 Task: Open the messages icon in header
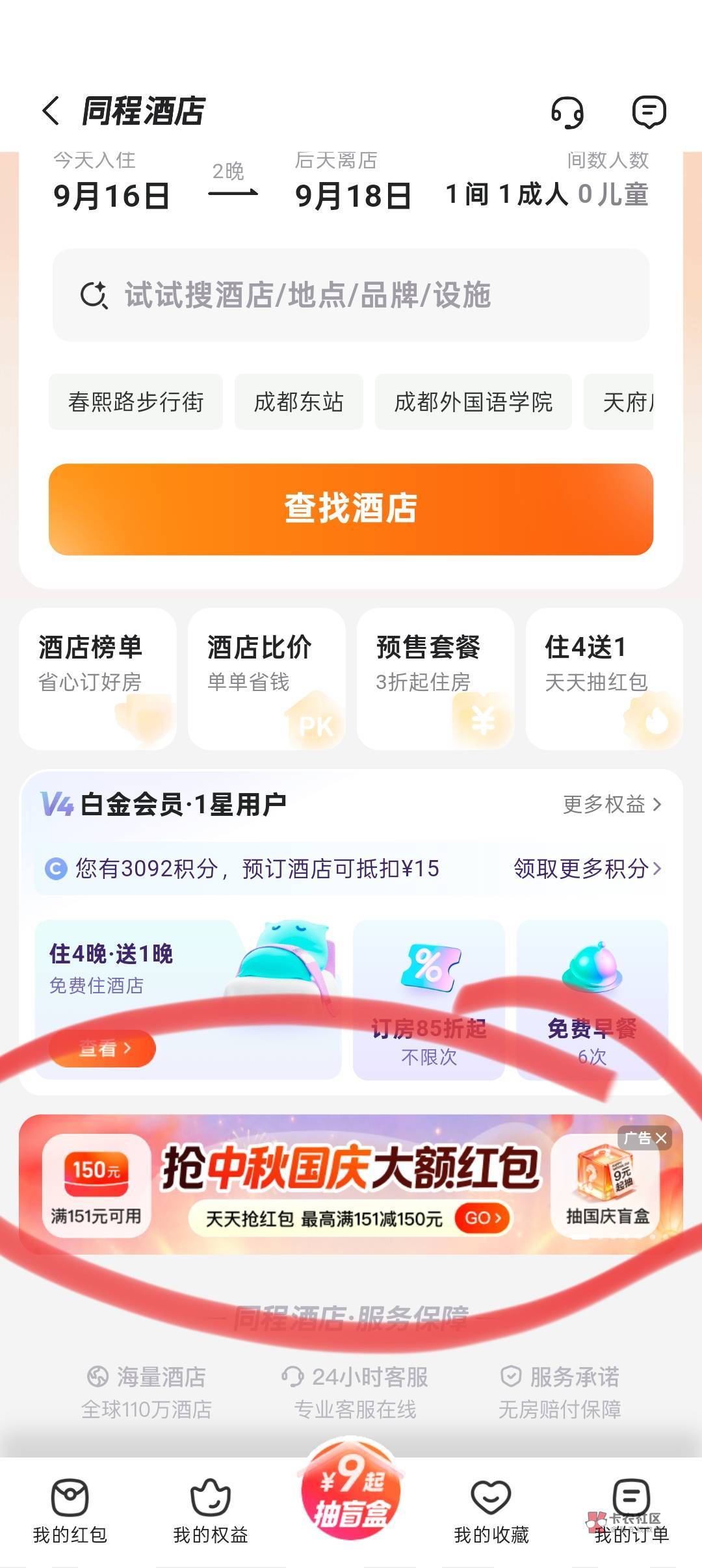(x=649, y=112)
